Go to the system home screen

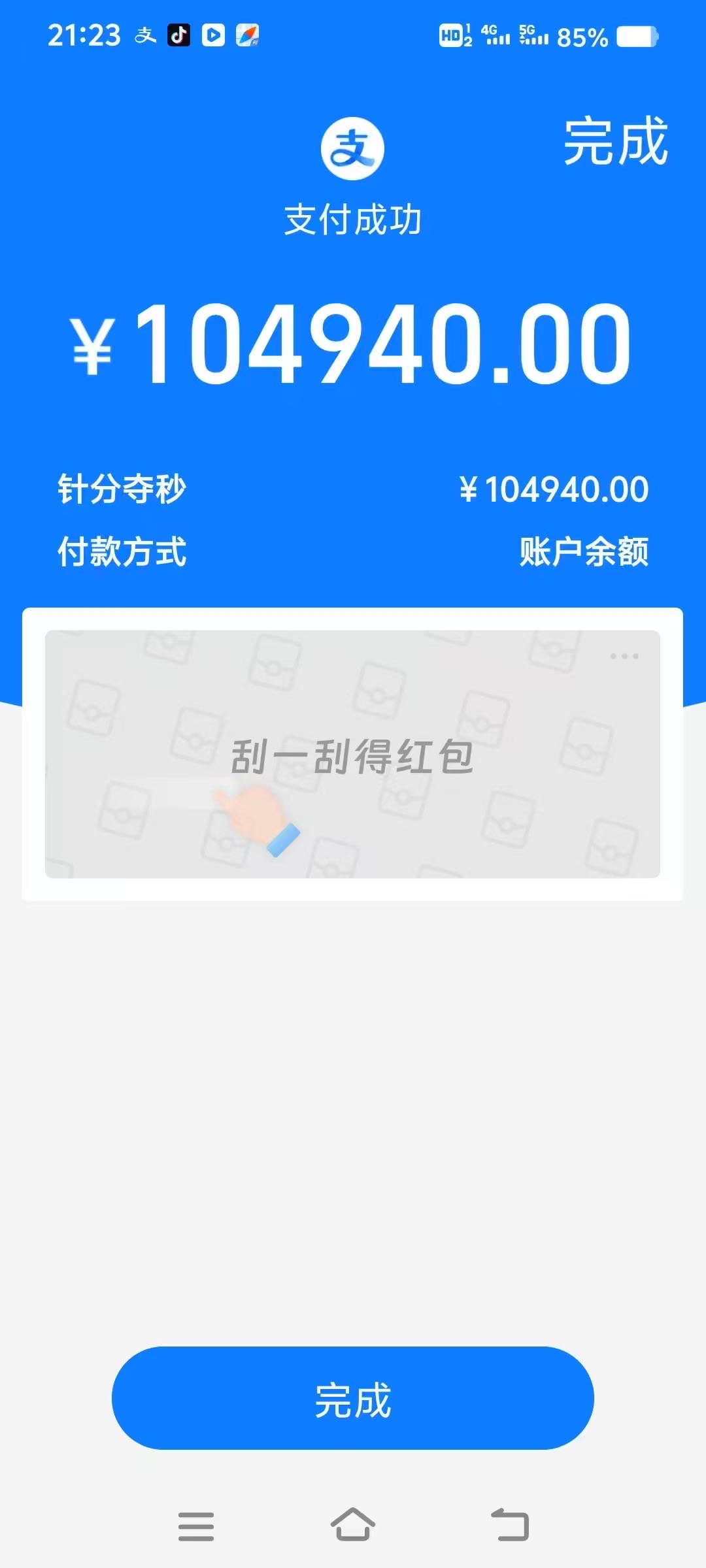click(x=352, y=1526)
